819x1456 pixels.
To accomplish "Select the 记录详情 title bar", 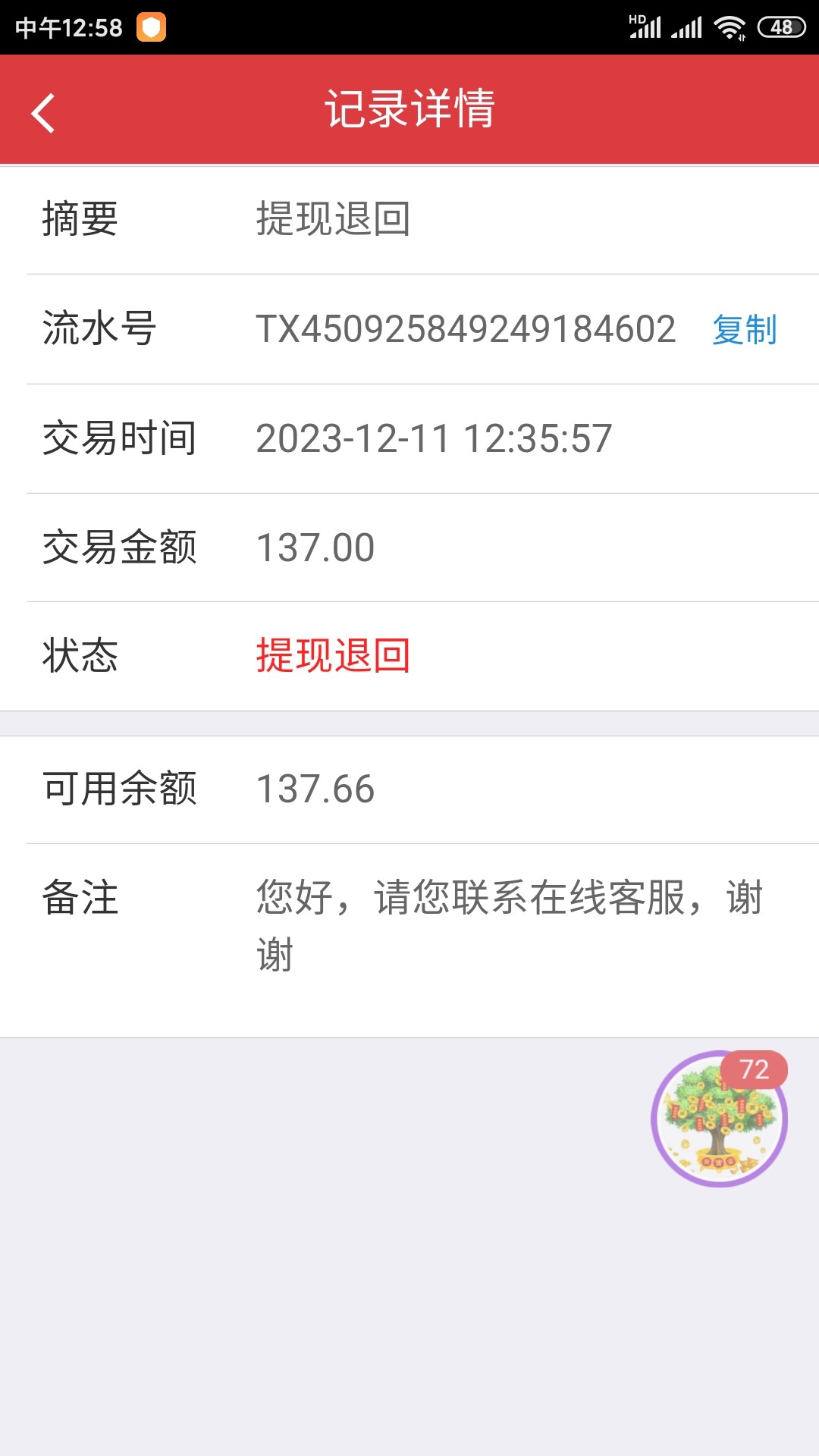I will (409, 108).
